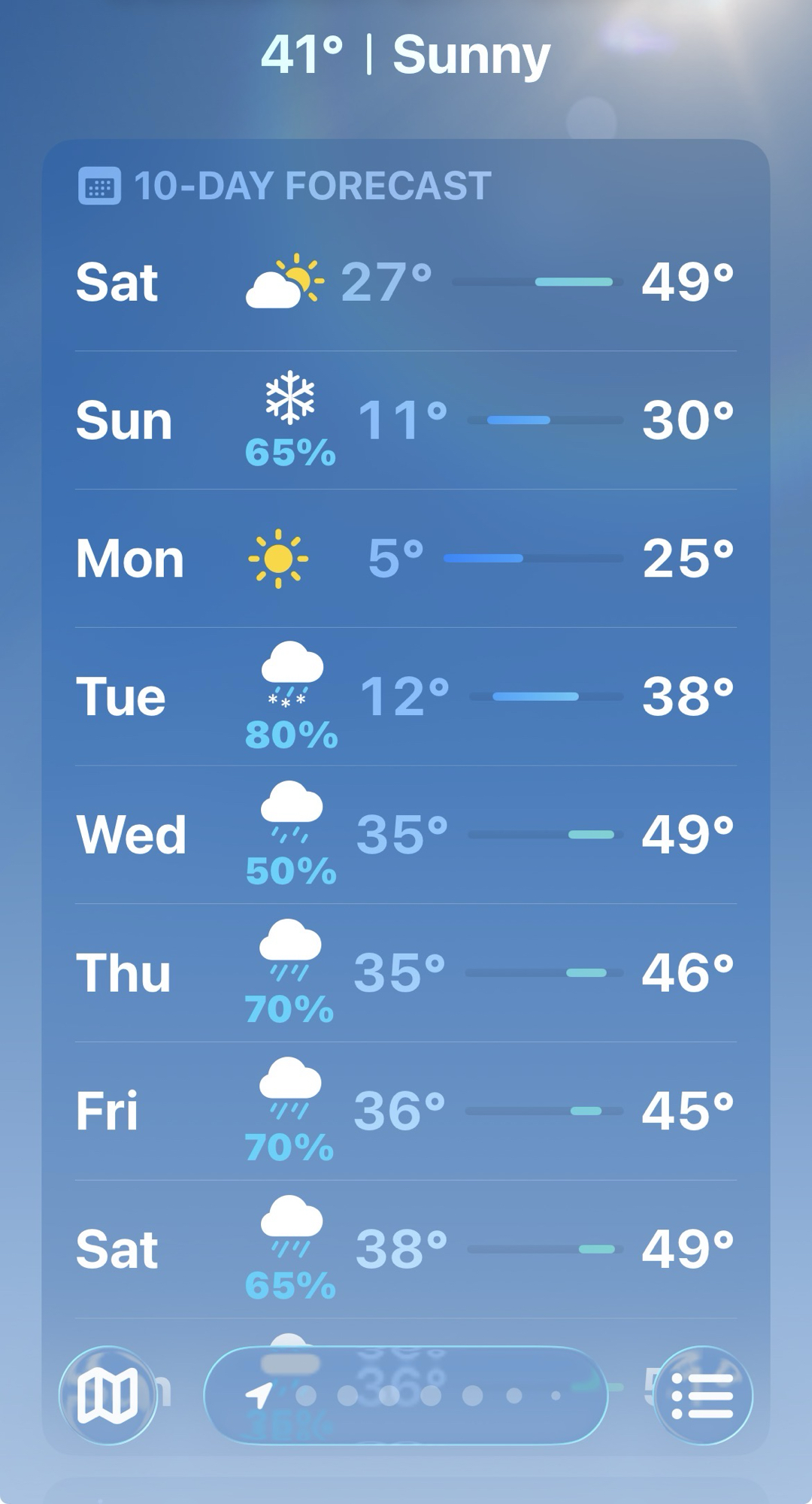Open Tuesday's 80% sleet forecast
This screenshot has height=1504, width=812.
point(406,696)
